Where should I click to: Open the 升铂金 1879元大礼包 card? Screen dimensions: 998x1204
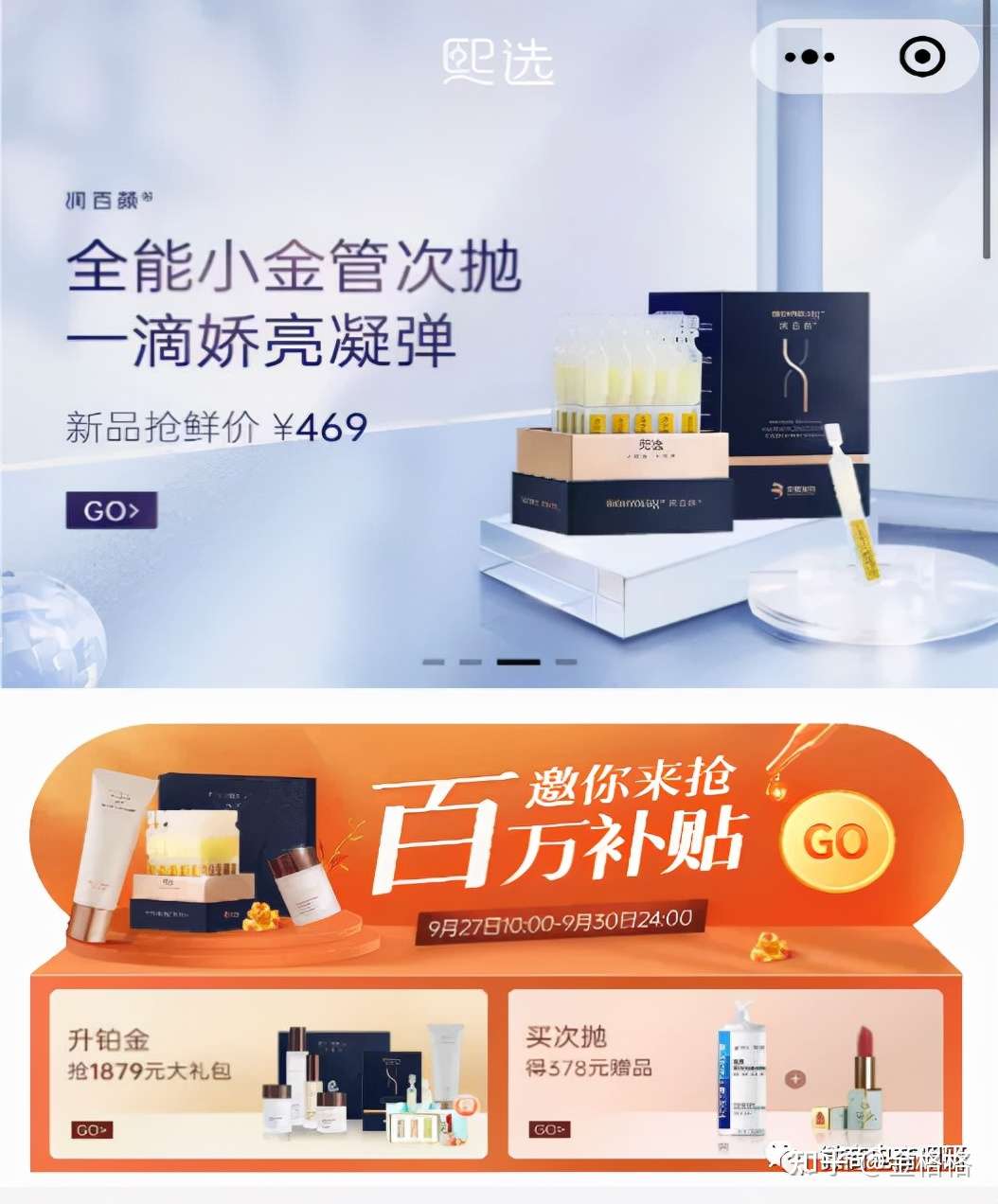pyautogui.click(x=268, y=1073)
